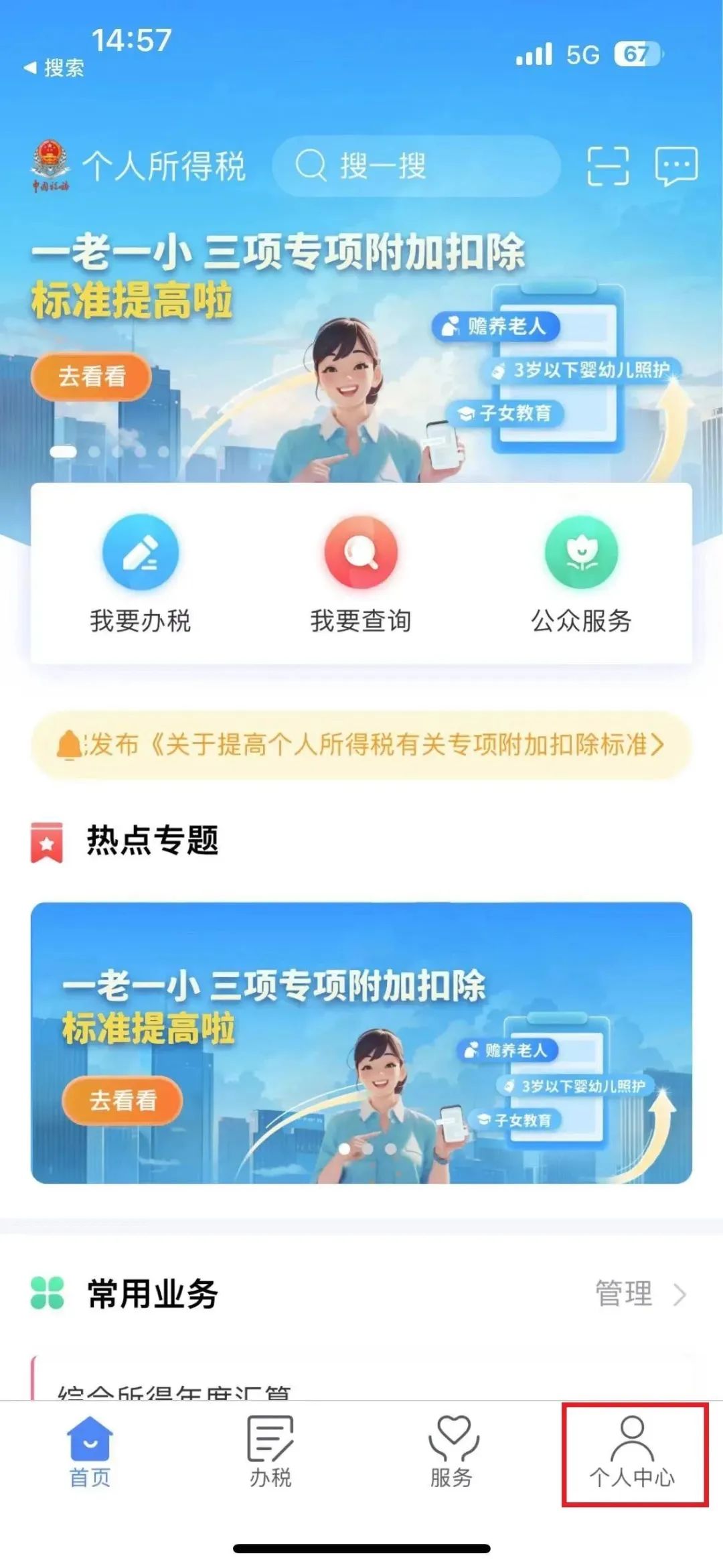The height and width of the screenshot is (1568, 723).
Task: Open the 搜一搜 search box
Action: tap(416, 166)
